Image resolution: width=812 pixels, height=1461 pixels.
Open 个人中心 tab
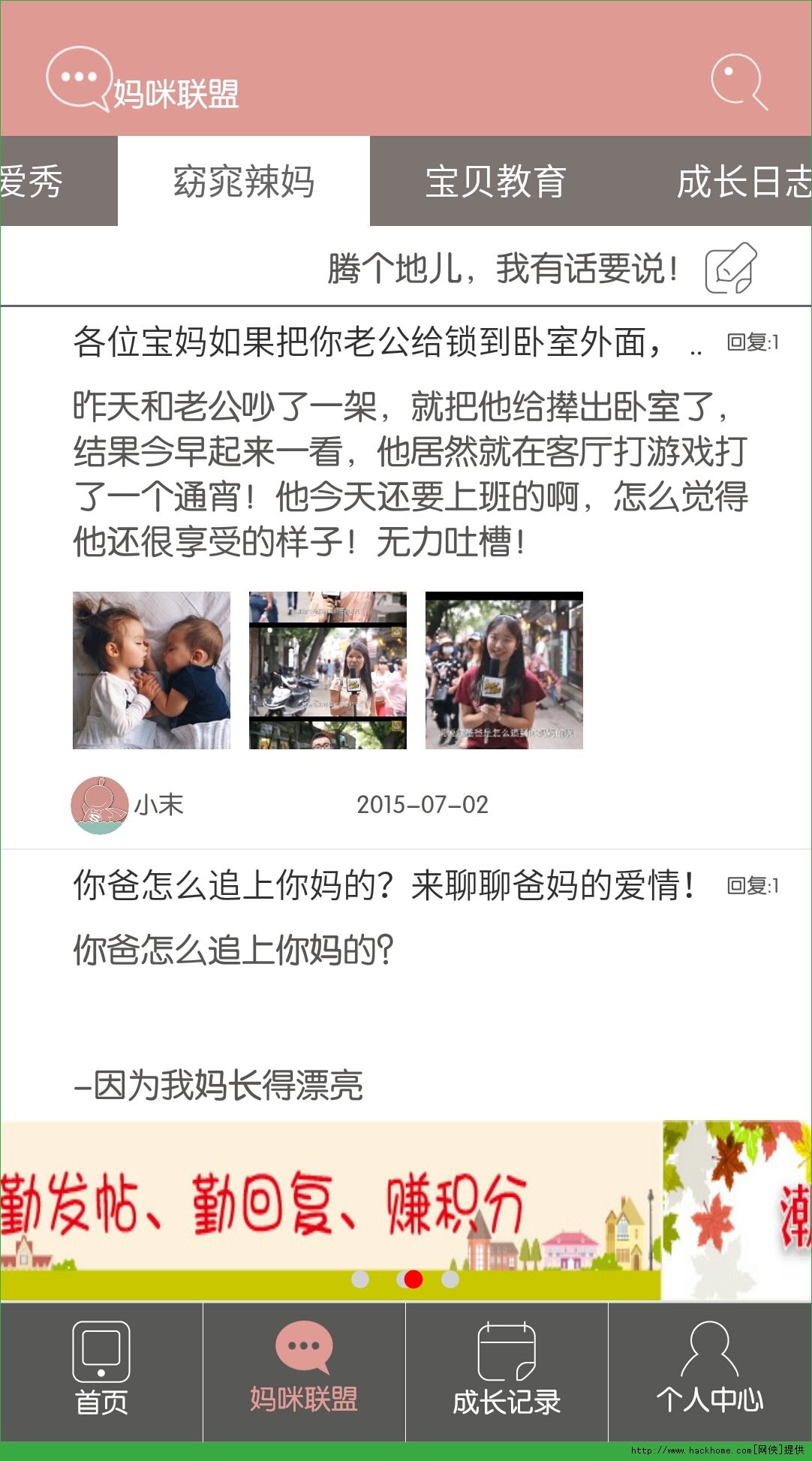[x=709, y=1371]
